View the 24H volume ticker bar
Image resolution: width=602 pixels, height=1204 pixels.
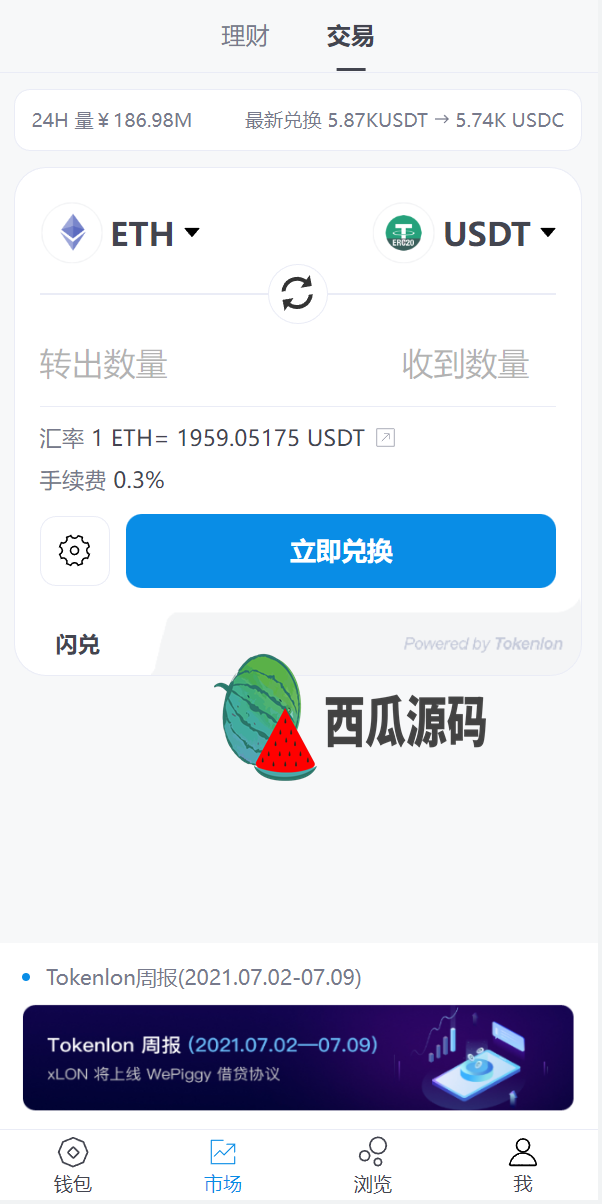298,121
